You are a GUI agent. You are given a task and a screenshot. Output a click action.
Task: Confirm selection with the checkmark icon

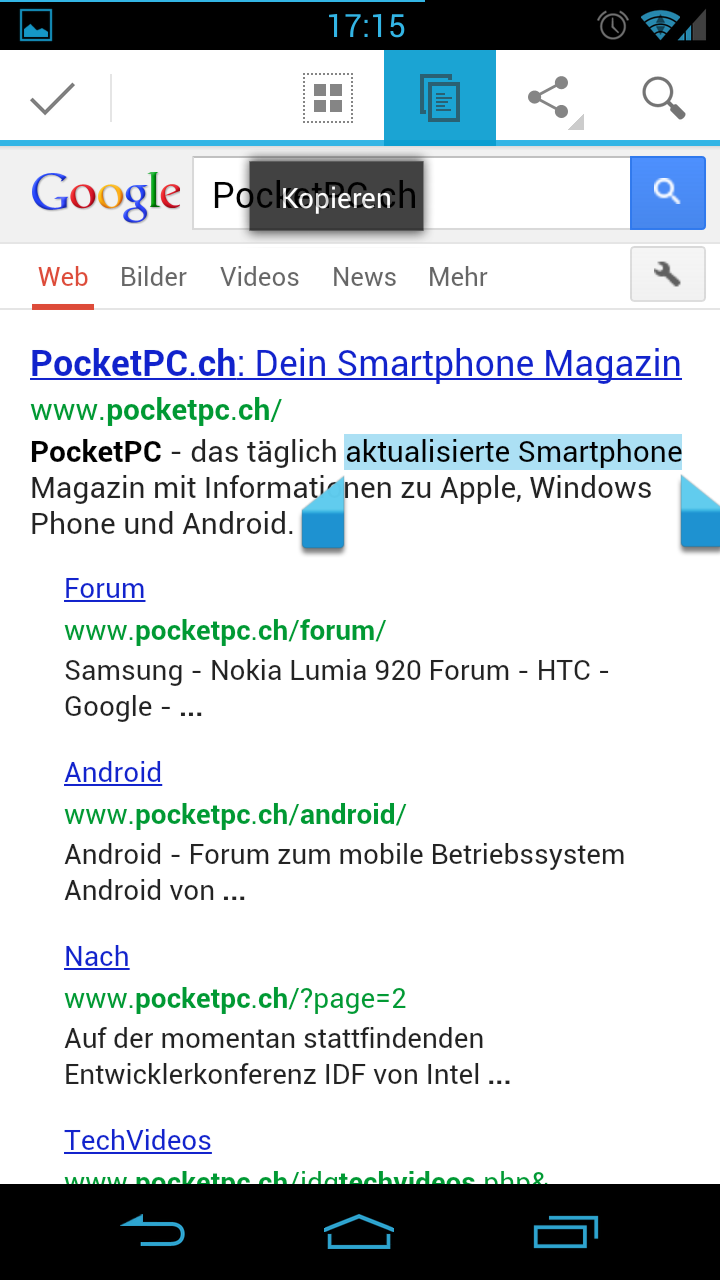click(53, 98)
